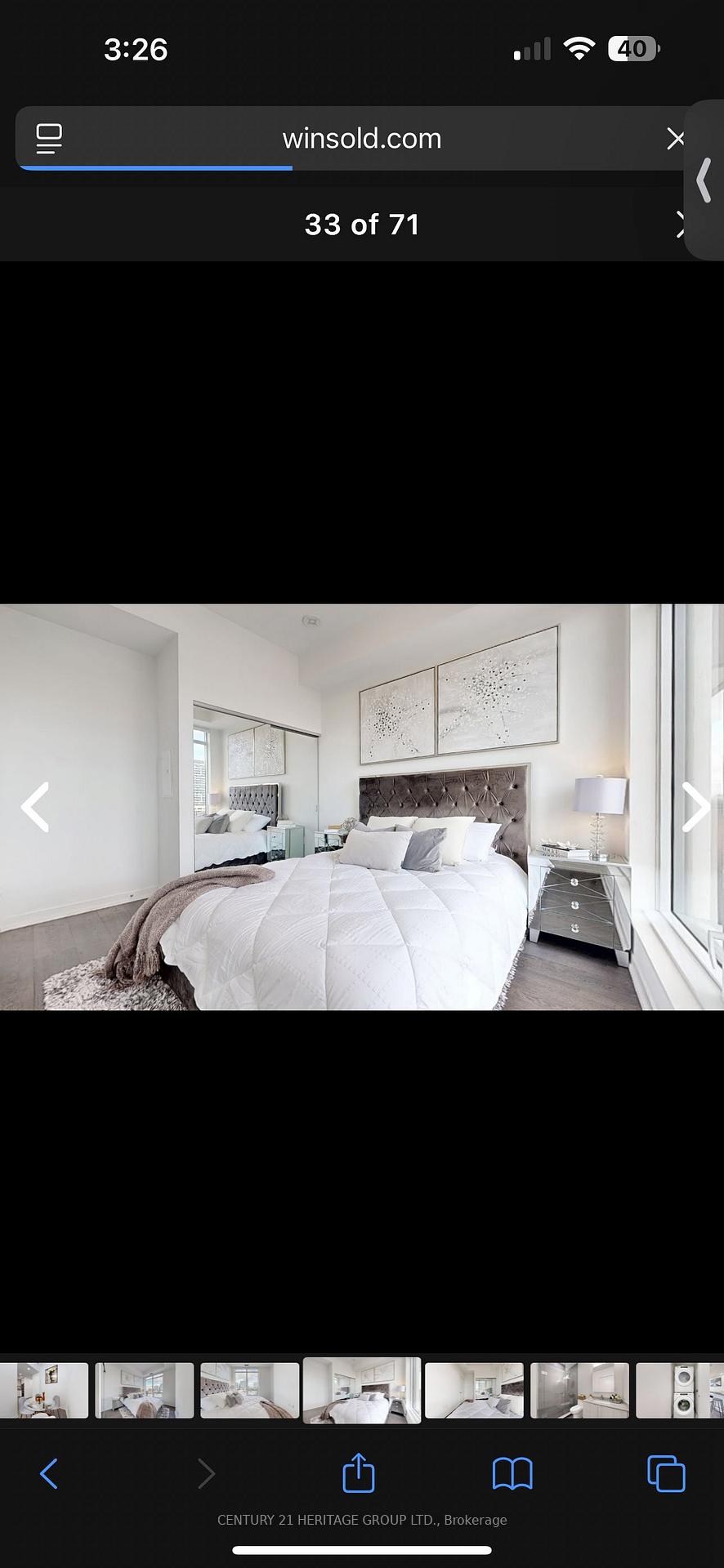Stop loading the winsold.com page
724x1568 pixels.
click(x=674, y=139)
